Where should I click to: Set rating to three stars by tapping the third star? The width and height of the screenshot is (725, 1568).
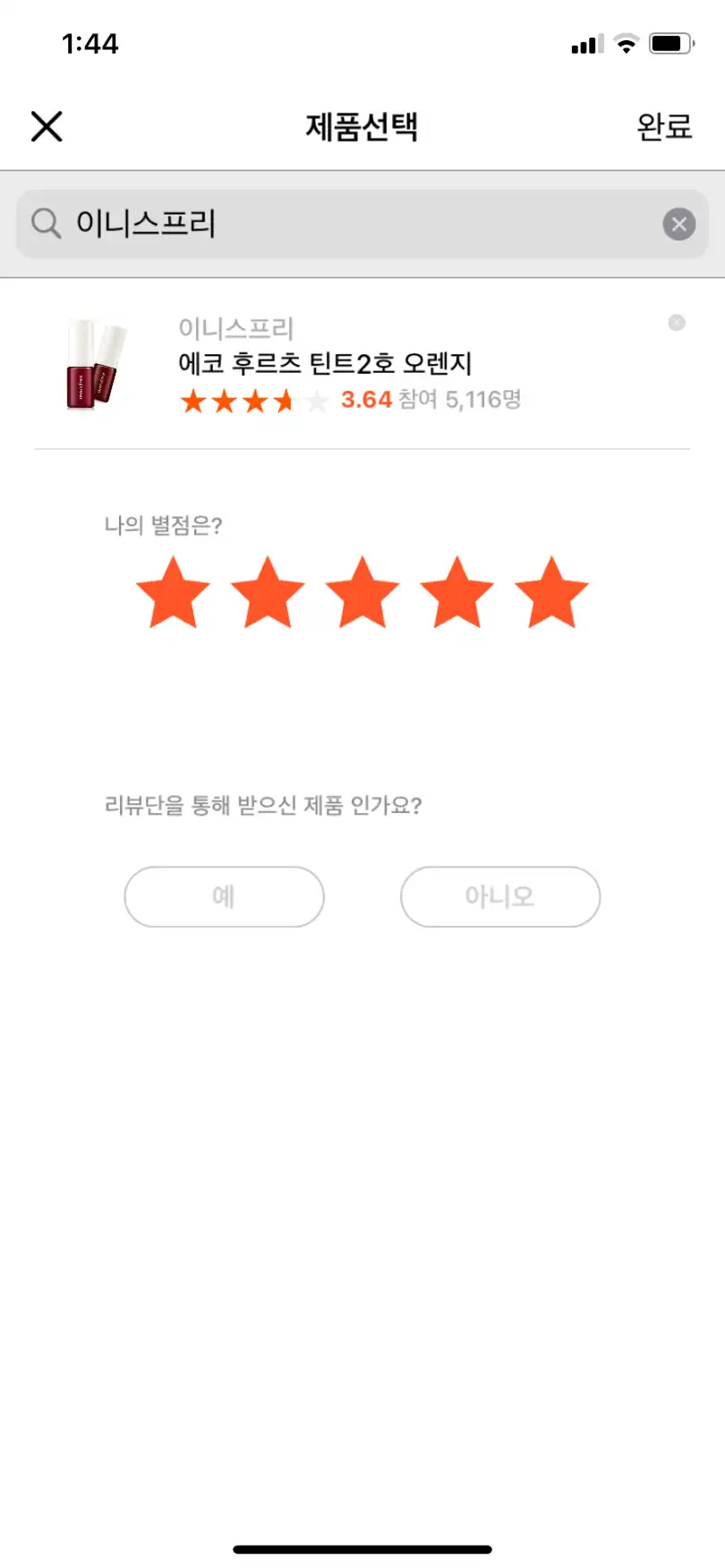point(362,590)
